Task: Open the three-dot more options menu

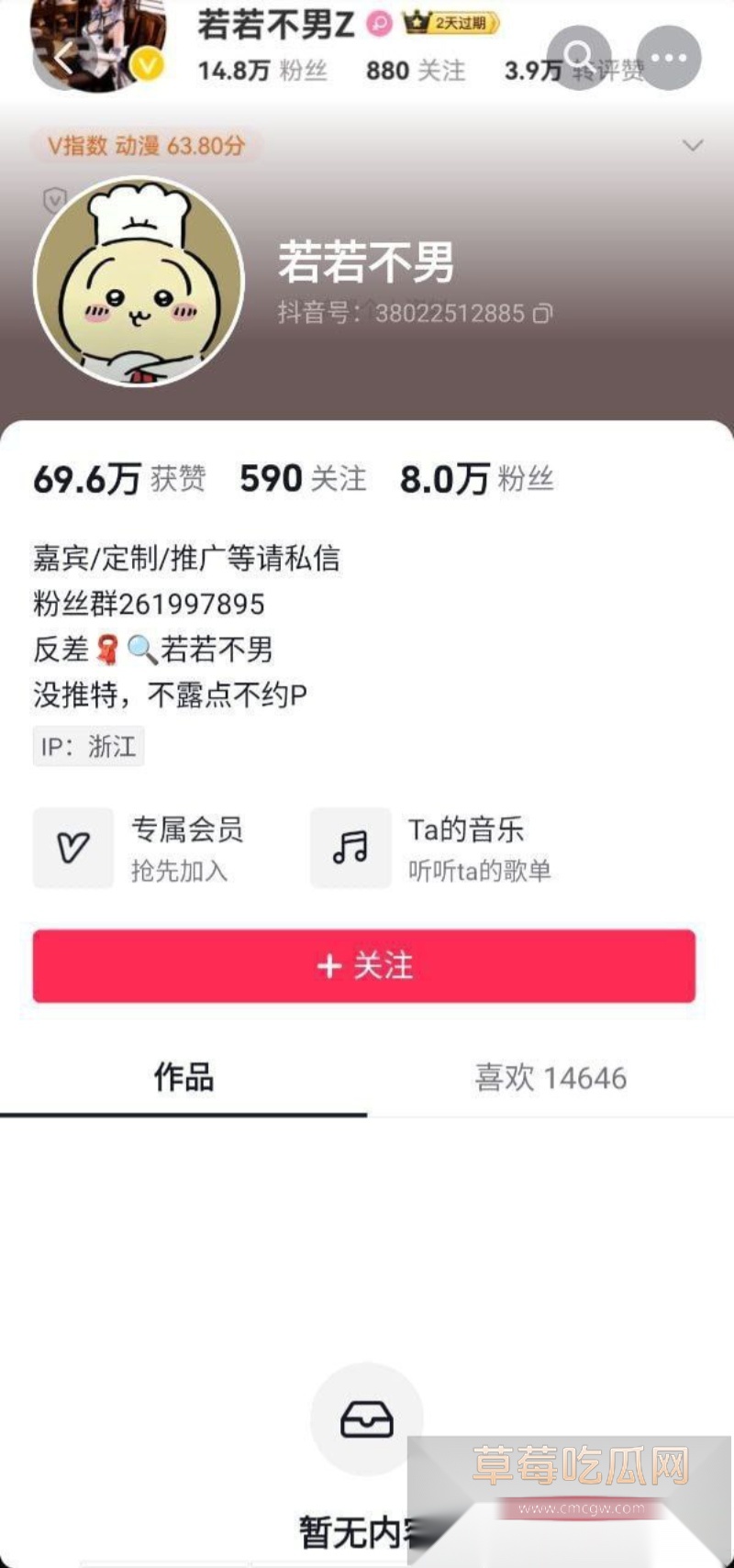Action: [x=668, y=57]
